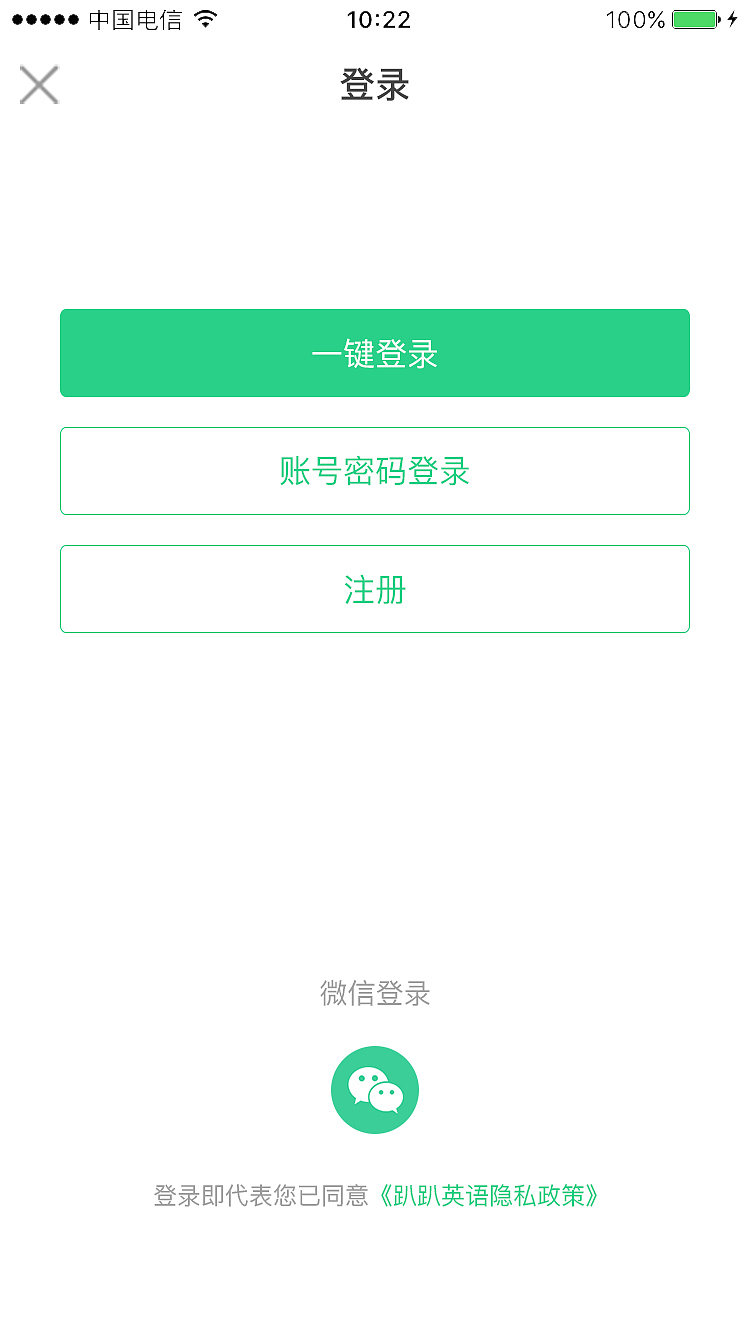Click the X close icon
Image resolution: width=750 pixels, height=1334 pixels.
point(38,84)
